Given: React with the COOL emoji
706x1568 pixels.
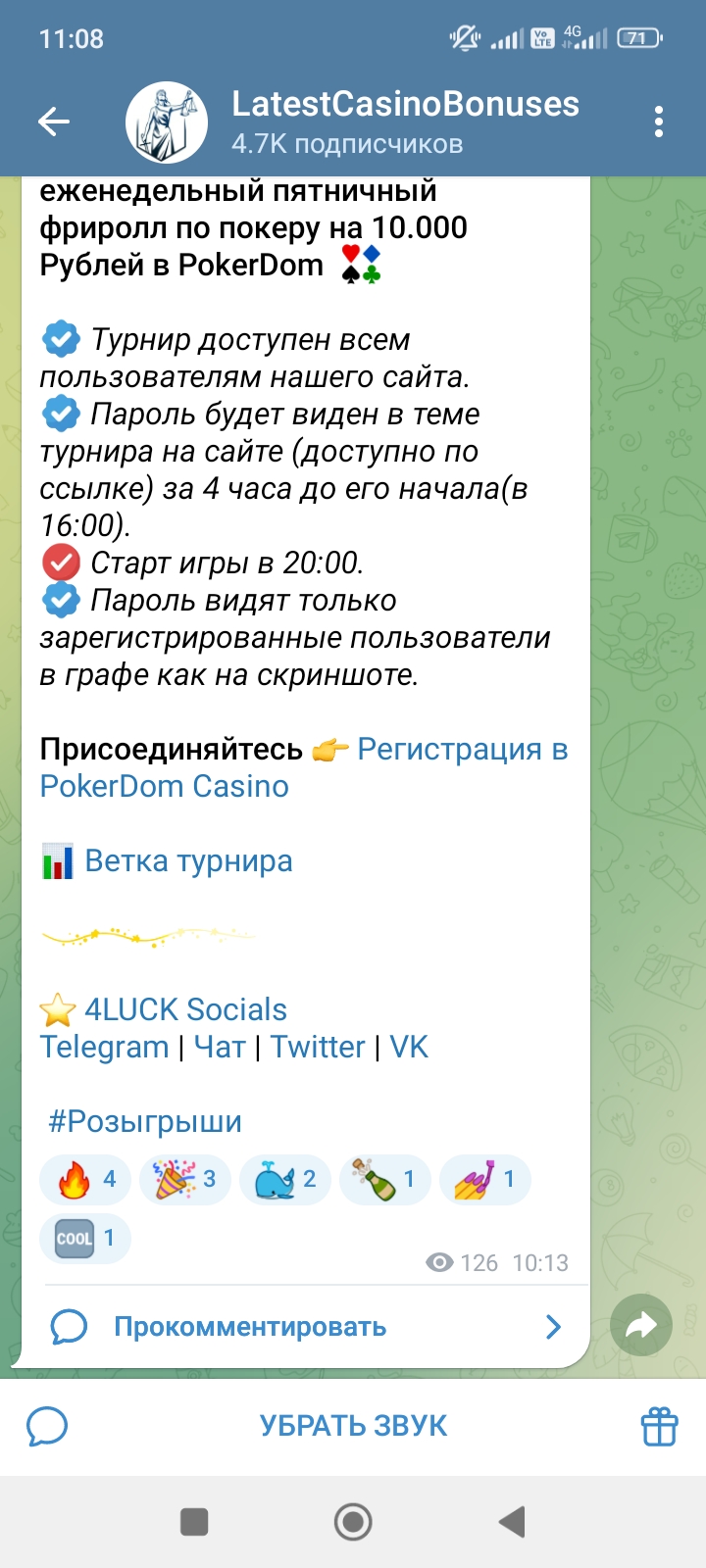Looking at the screenshot, I should (x=84, y=1238).
